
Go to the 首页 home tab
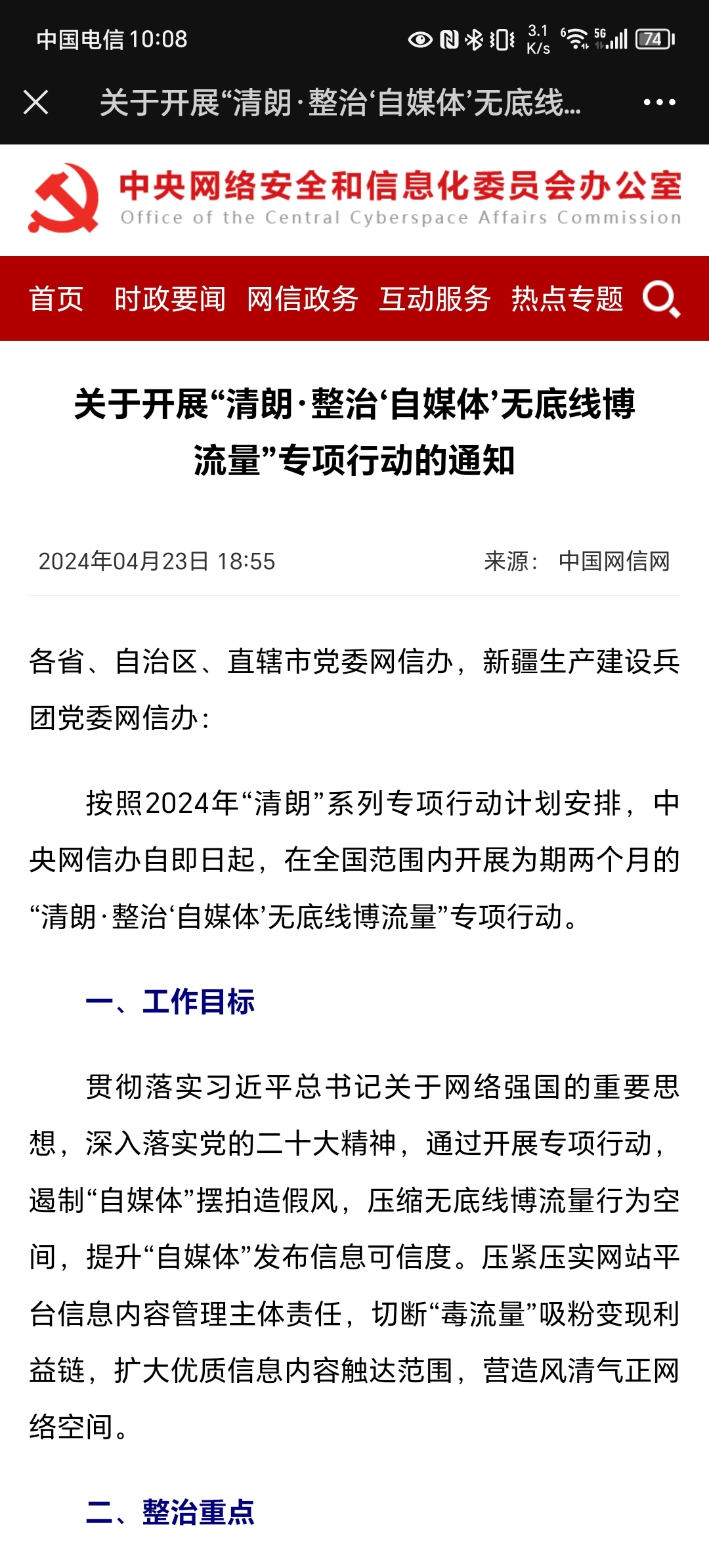tap(56, 299)
